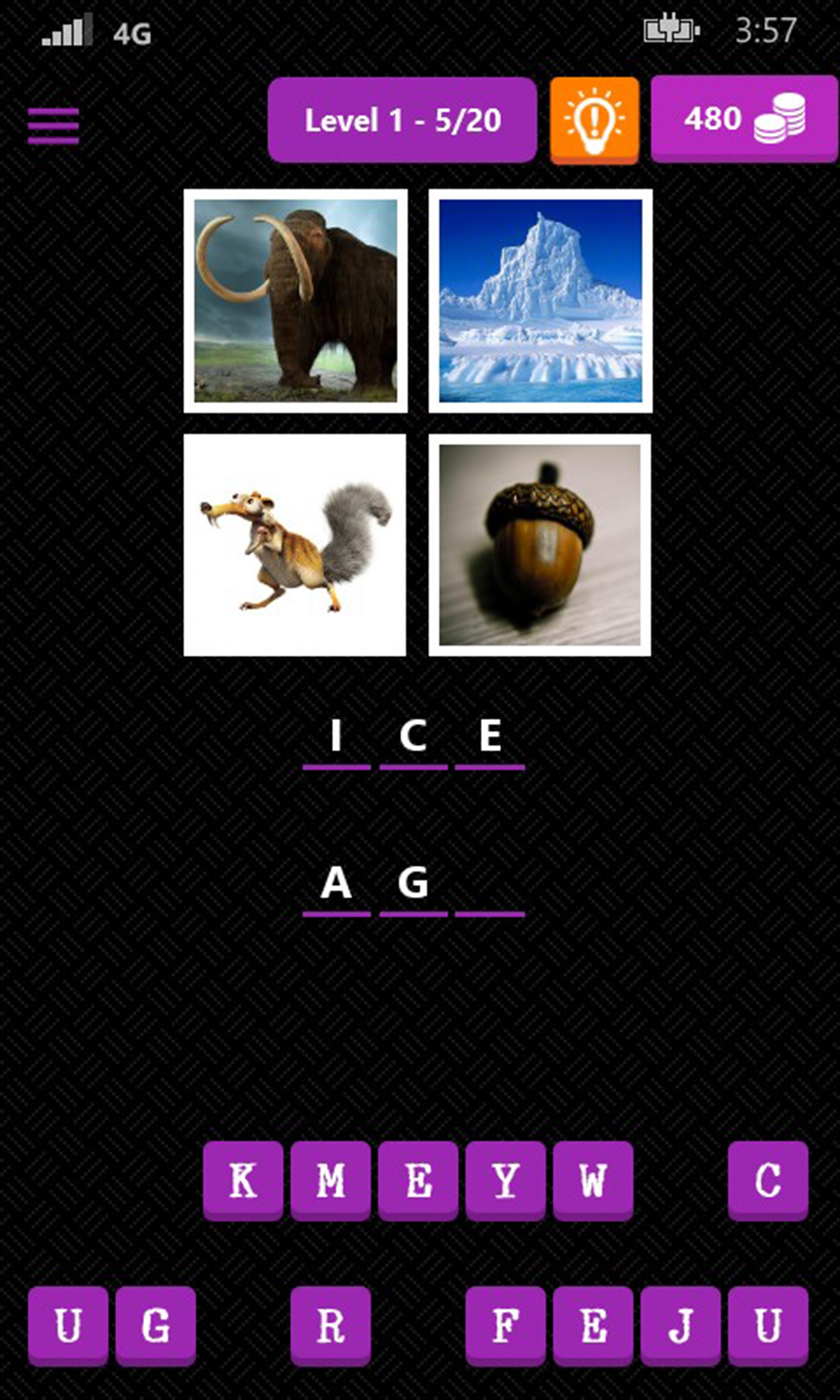Pick the M letter tile

[x=330, y=1180]
